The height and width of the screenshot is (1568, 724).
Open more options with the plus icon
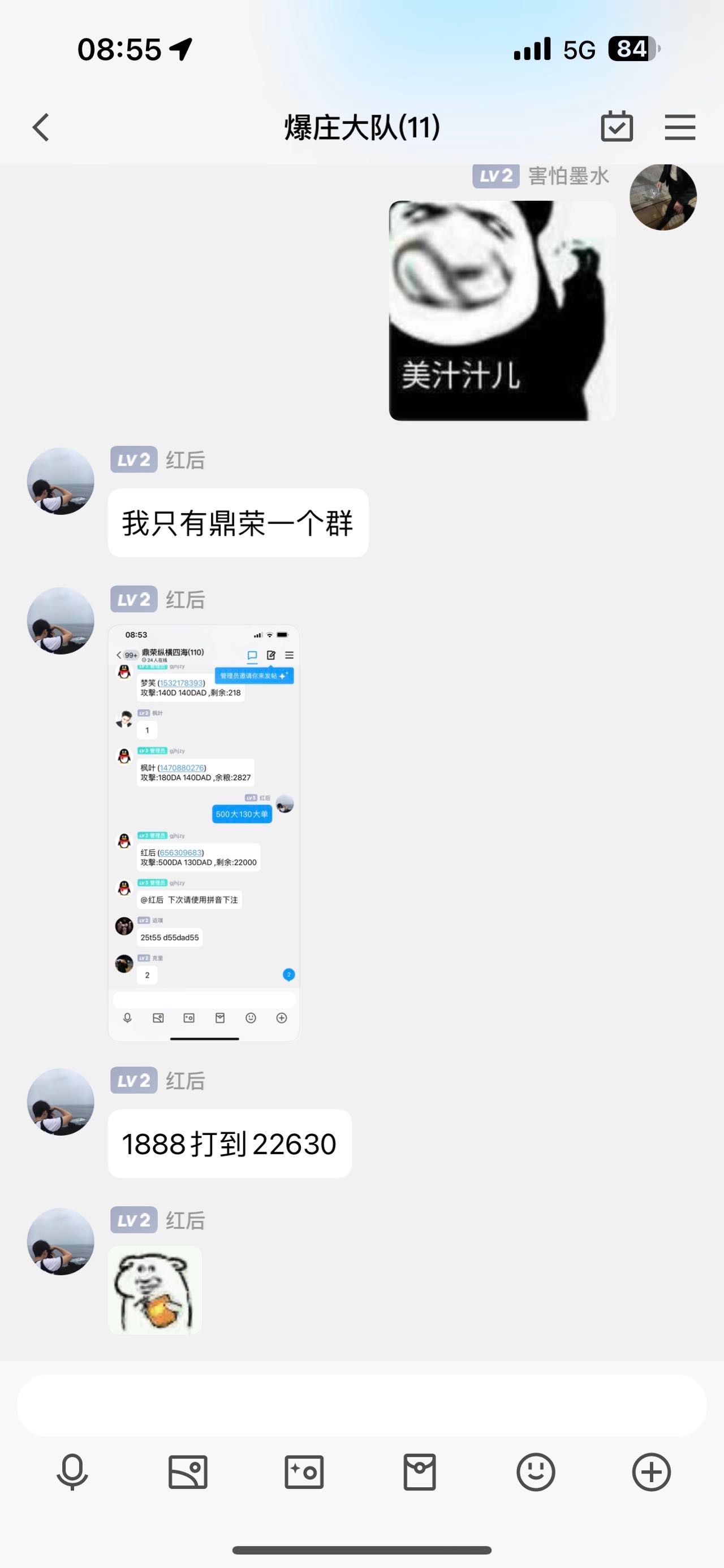point(652,1472)
